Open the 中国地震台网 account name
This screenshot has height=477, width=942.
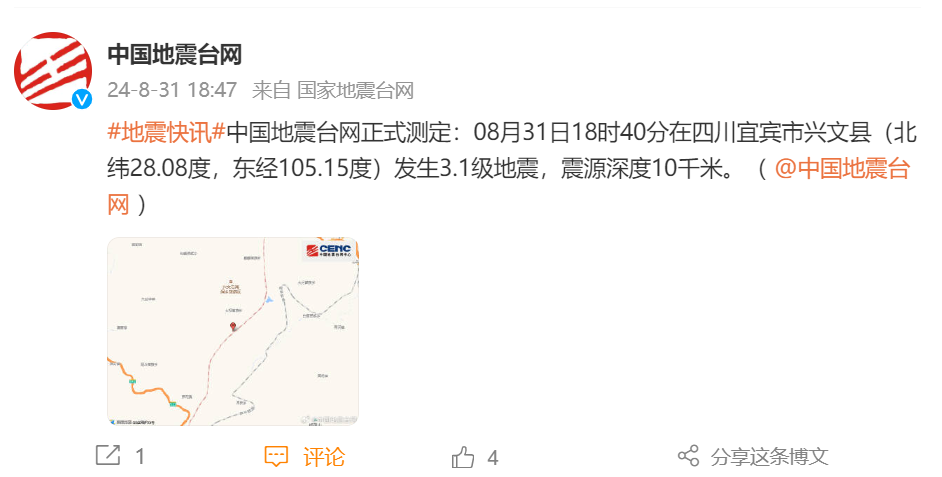174,54
